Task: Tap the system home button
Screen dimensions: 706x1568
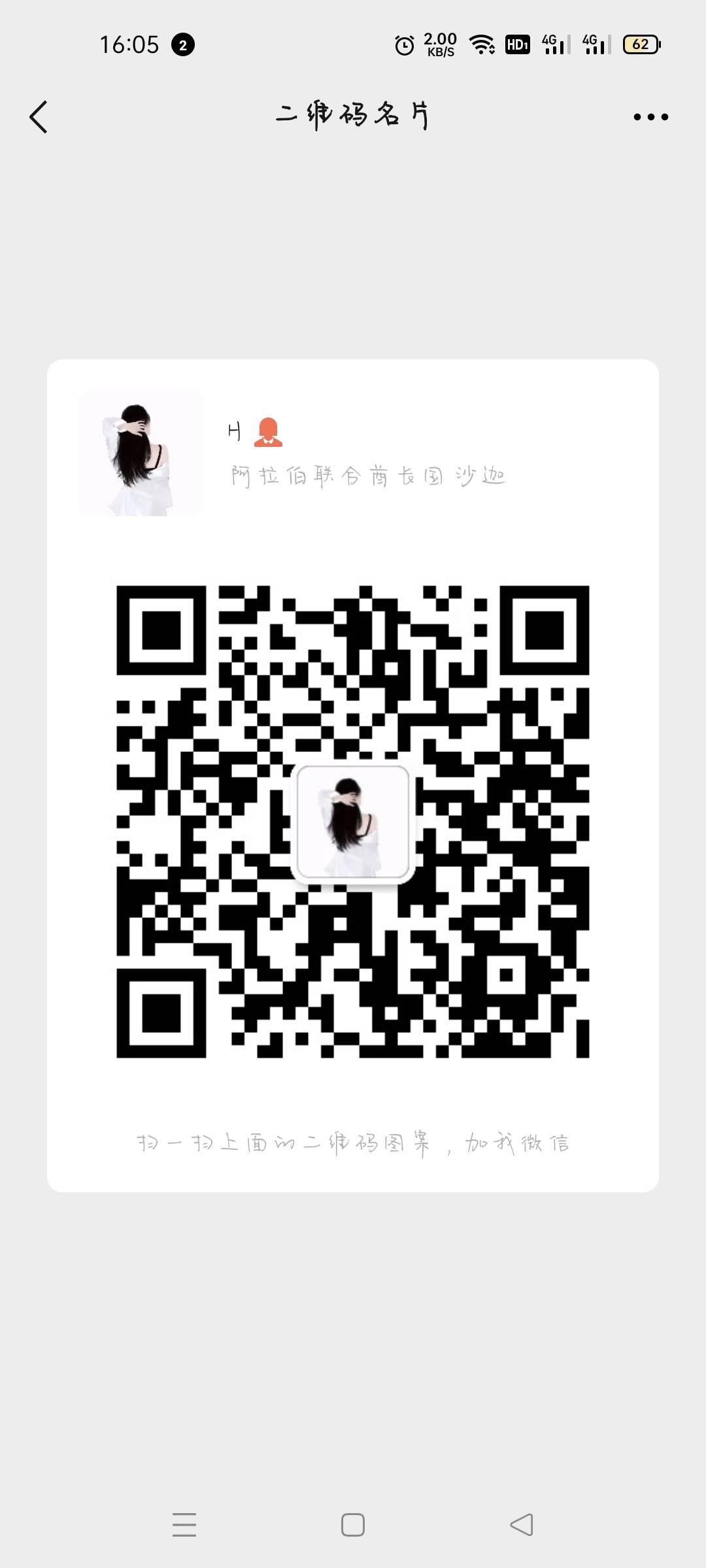Action: [x=353, y=1525]
